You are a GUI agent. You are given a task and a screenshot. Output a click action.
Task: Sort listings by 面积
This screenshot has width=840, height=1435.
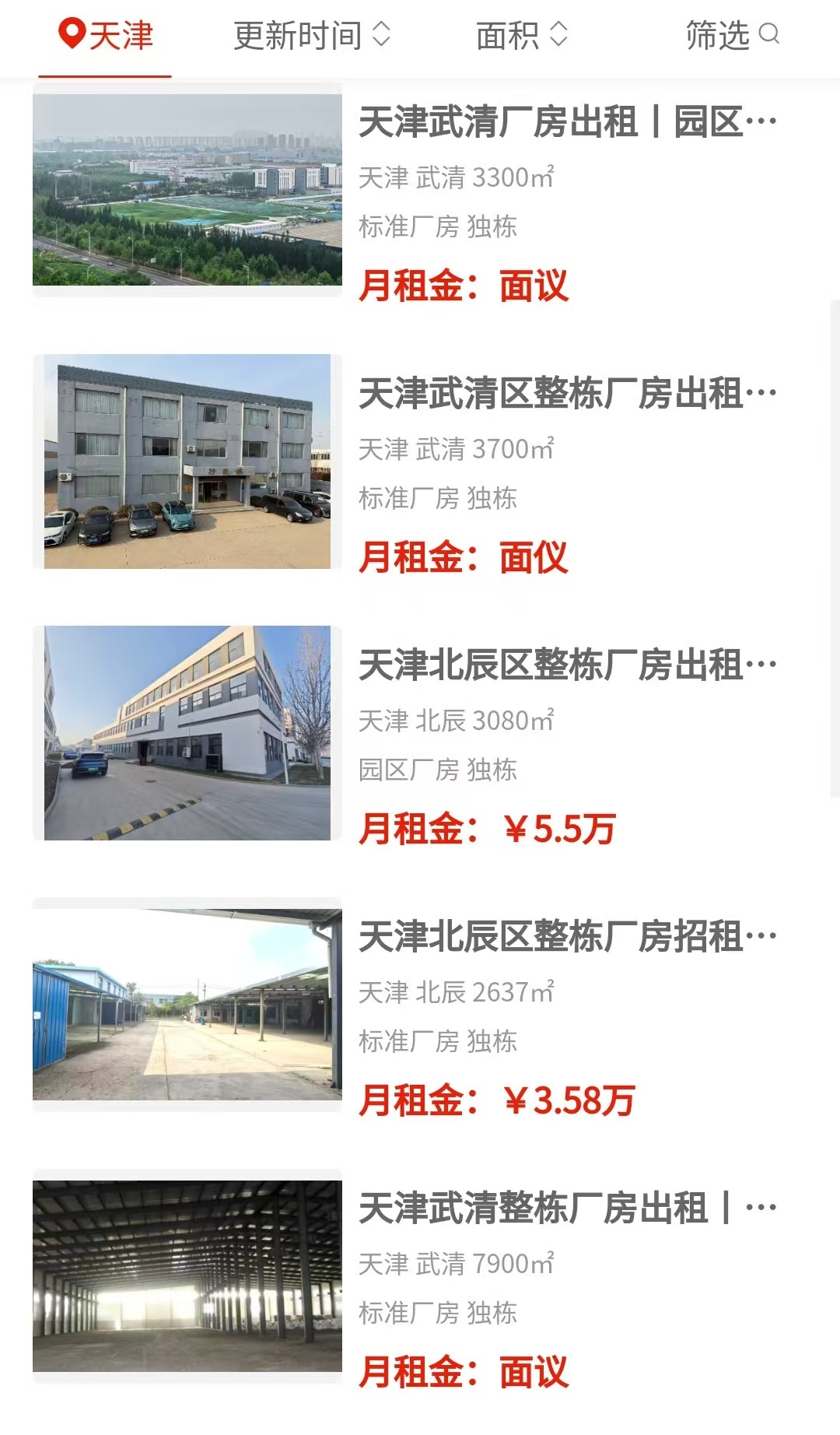tap(521, 36)
